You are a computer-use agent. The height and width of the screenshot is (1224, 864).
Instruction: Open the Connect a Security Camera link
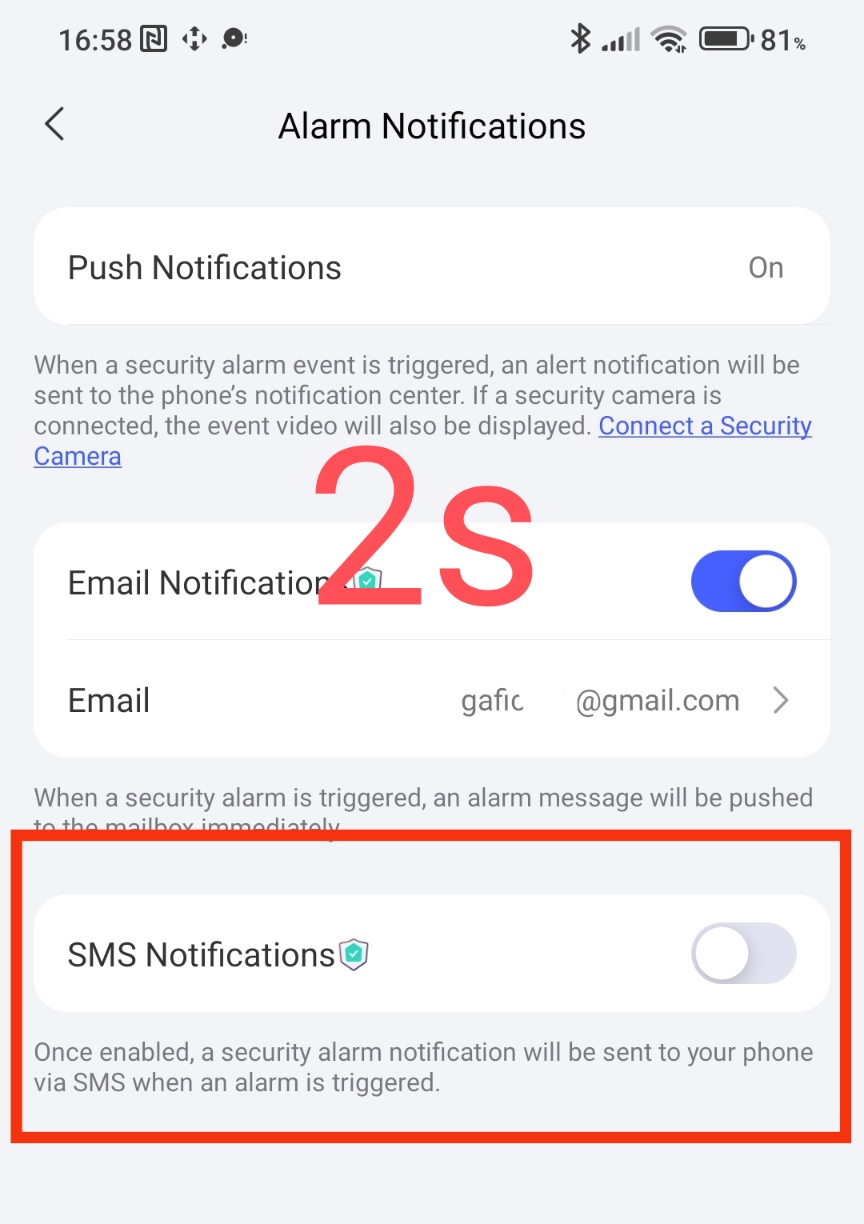tap(704, 427)
